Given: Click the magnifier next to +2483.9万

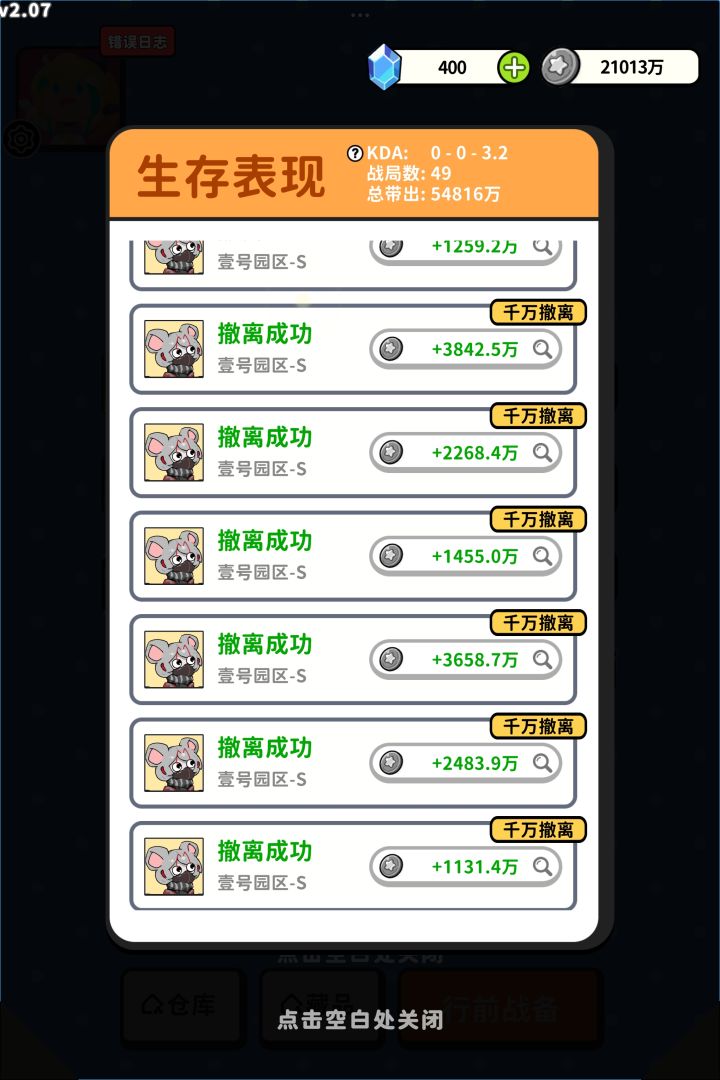Looking at the screenshot, I should point(543,764).
